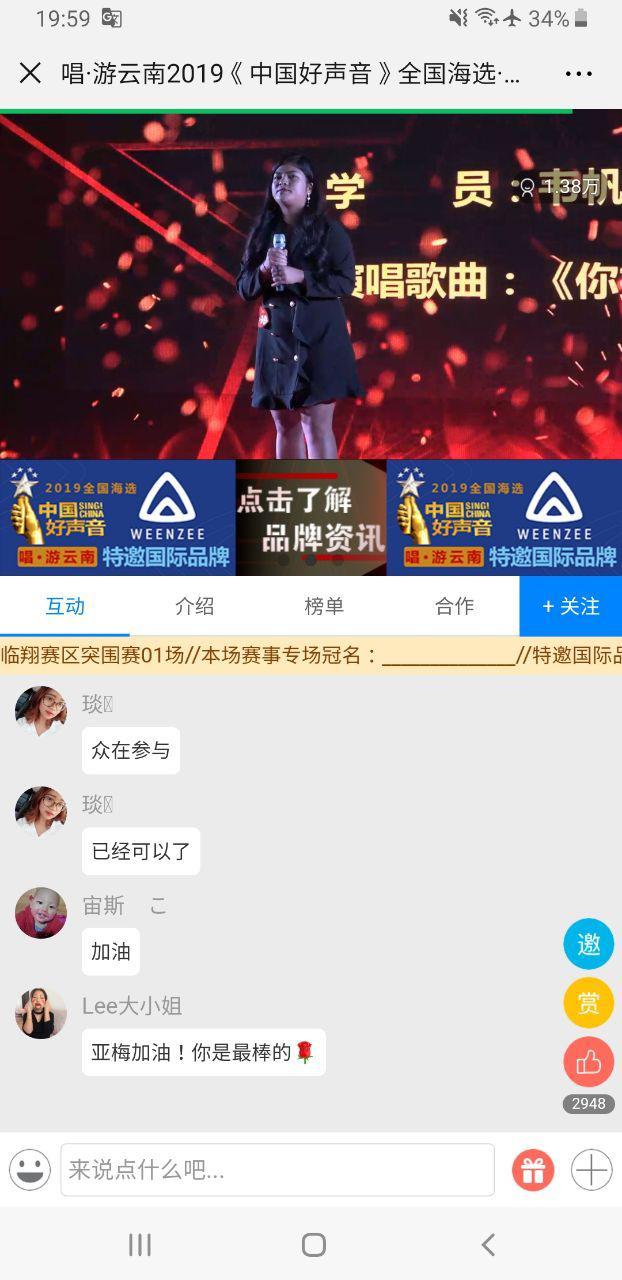This screenshot has height=1280, width=622.
Task: Switch to the 互动 tab
Action: tap(65, 606)
